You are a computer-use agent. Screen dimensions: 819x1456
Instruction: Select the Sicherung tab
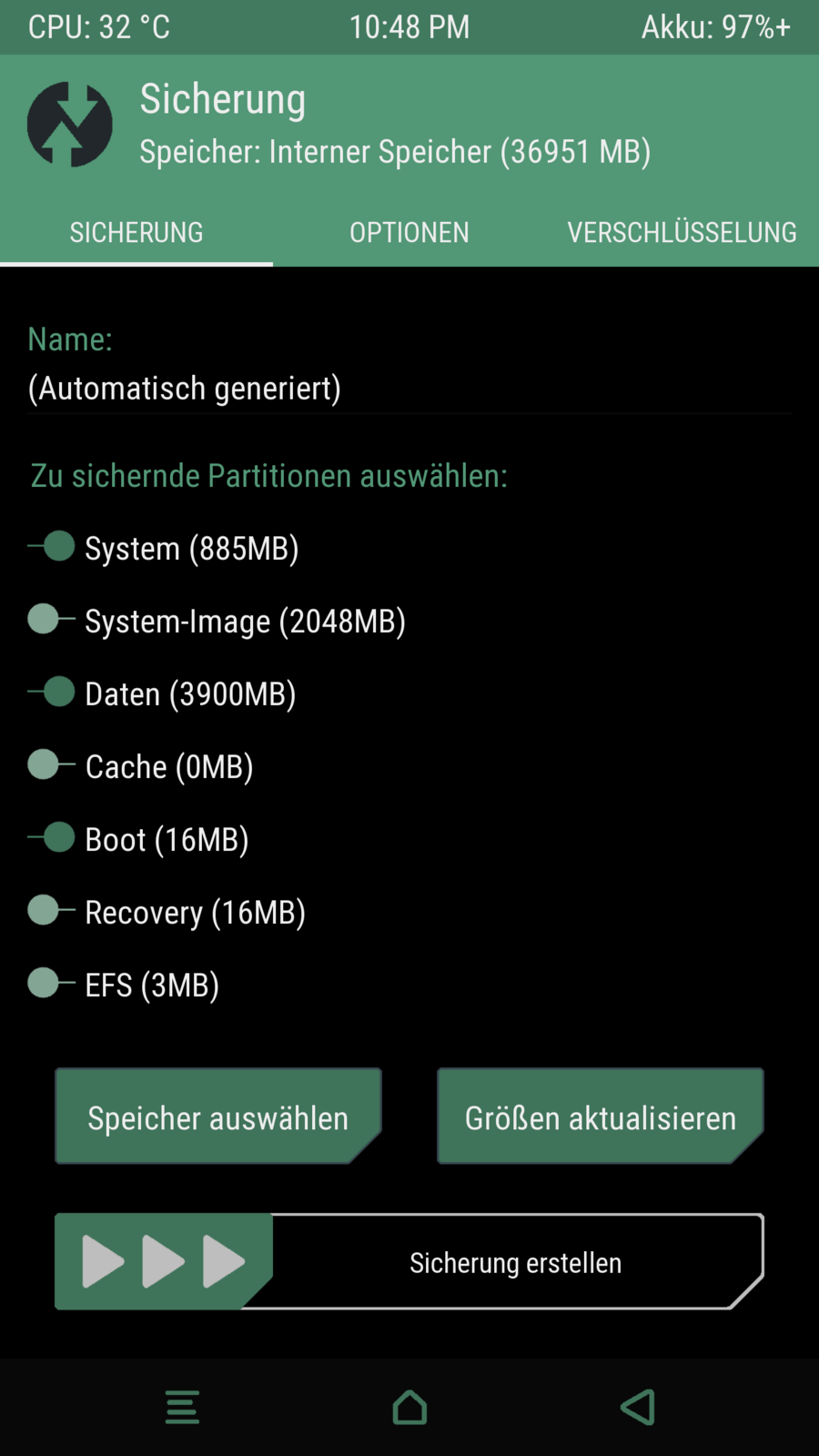tap(136, 232)
